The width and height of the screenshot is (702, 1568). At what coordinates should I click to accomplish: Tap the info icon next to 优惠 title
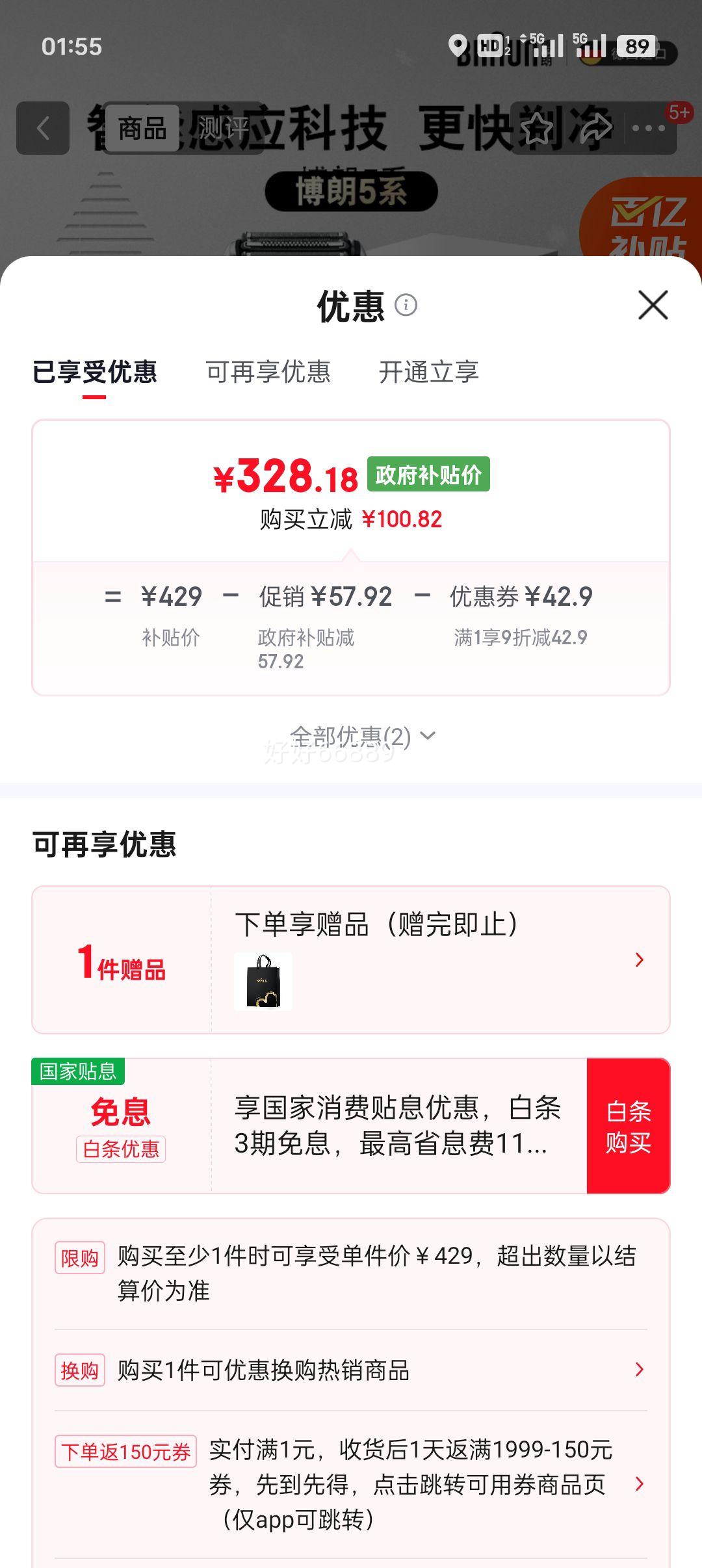[406, 306]
